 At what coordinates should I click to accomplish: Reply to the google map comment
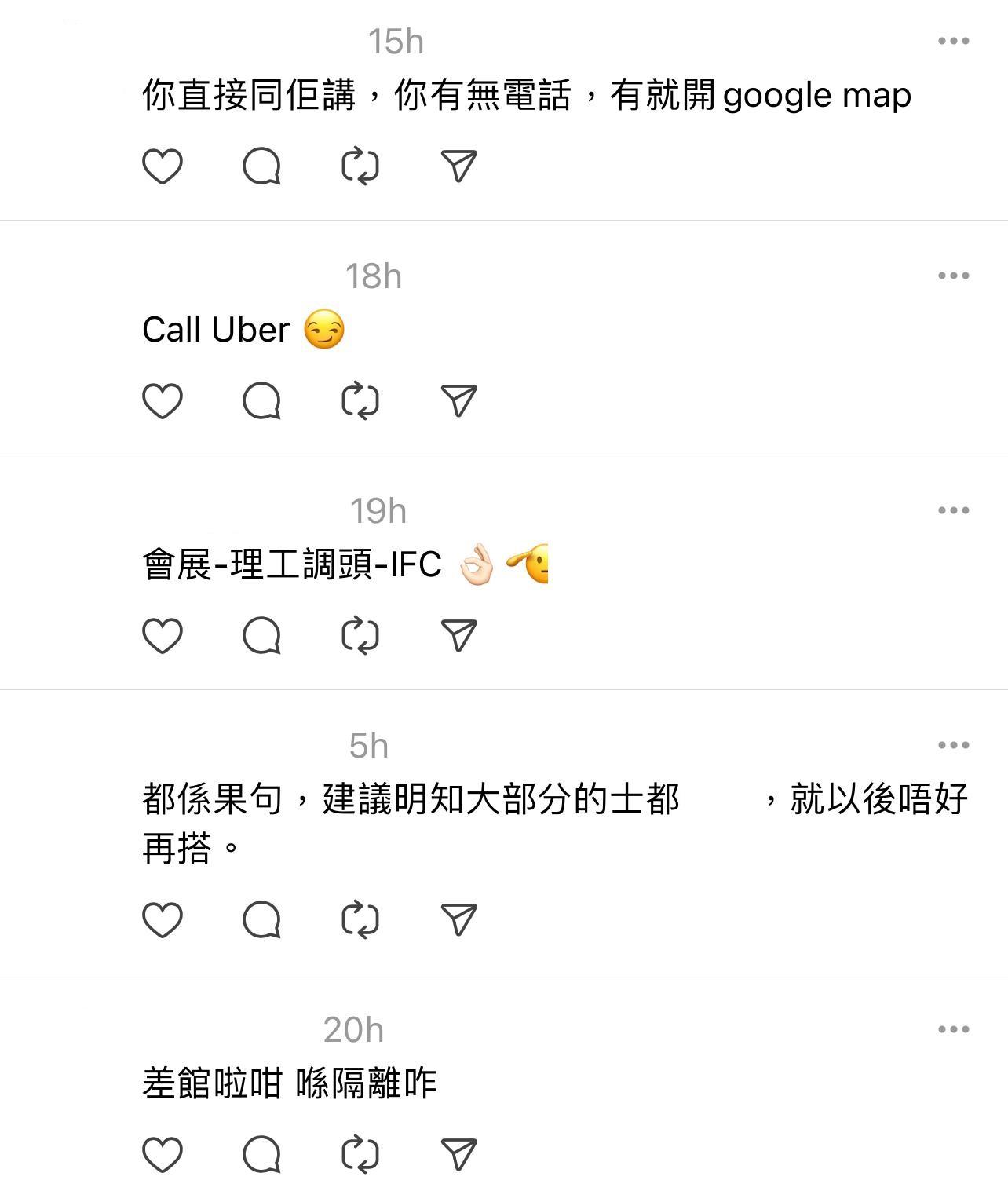click(261, 166)
